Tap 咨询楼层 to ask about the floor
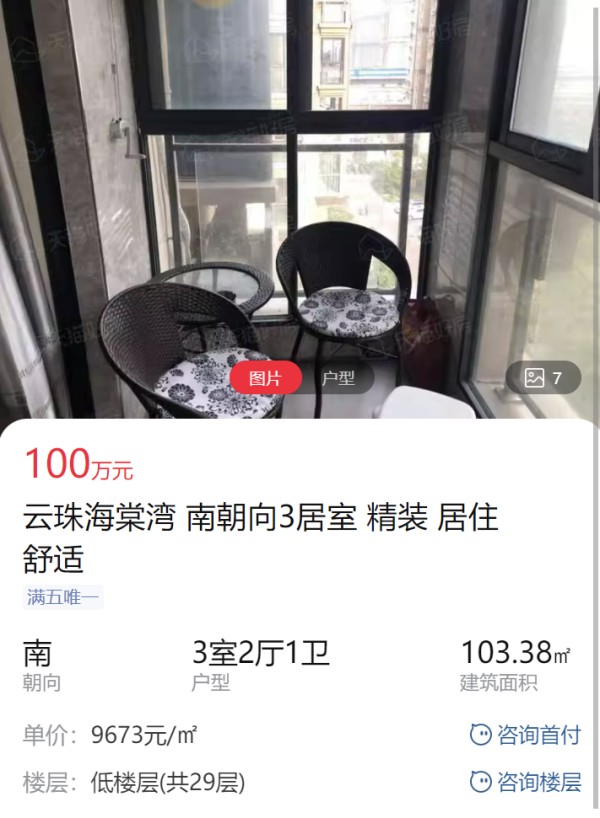Screen dimensions: 600x818 click(525, 781)
